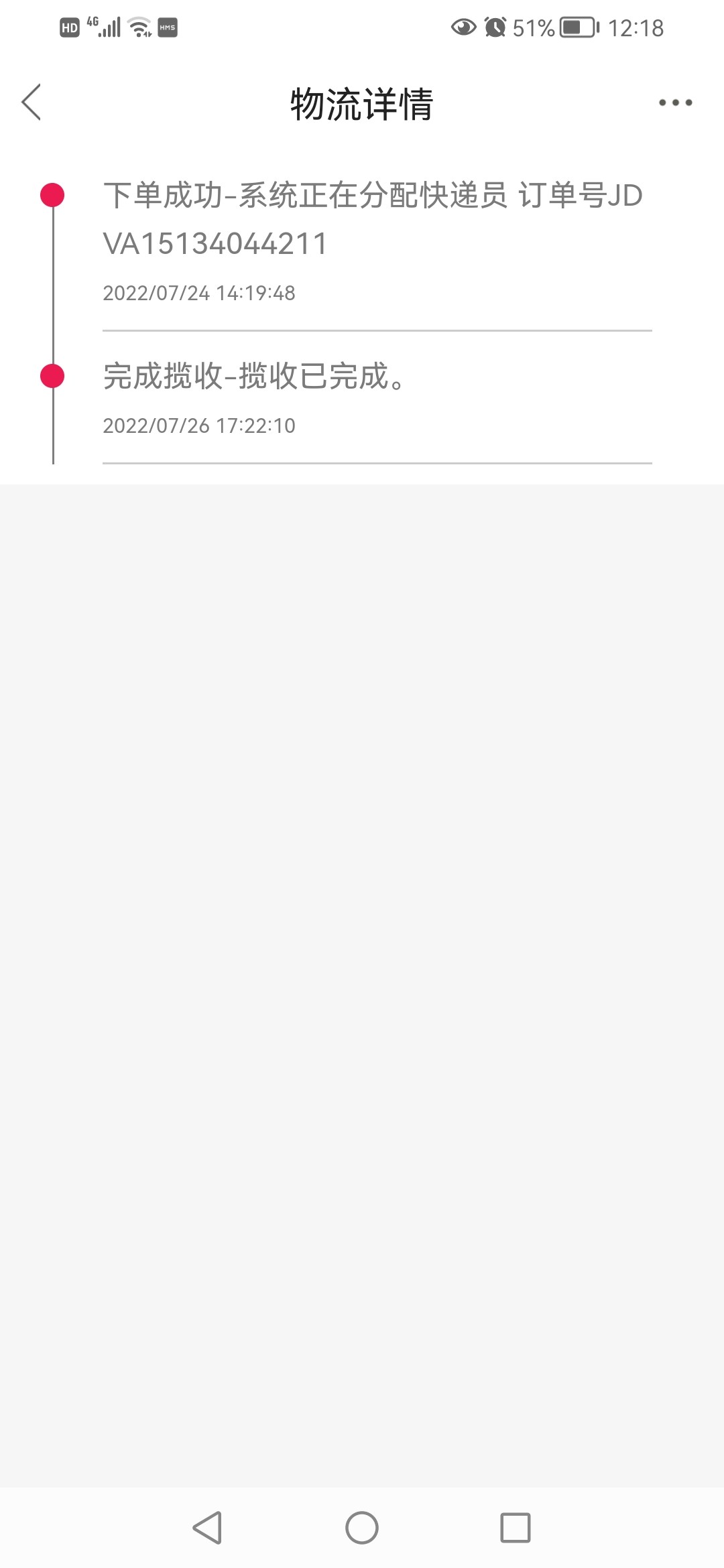This screenshot has width=724, height=1568.
Task: Open the recent apps view
Action: tap(515, 1528)
